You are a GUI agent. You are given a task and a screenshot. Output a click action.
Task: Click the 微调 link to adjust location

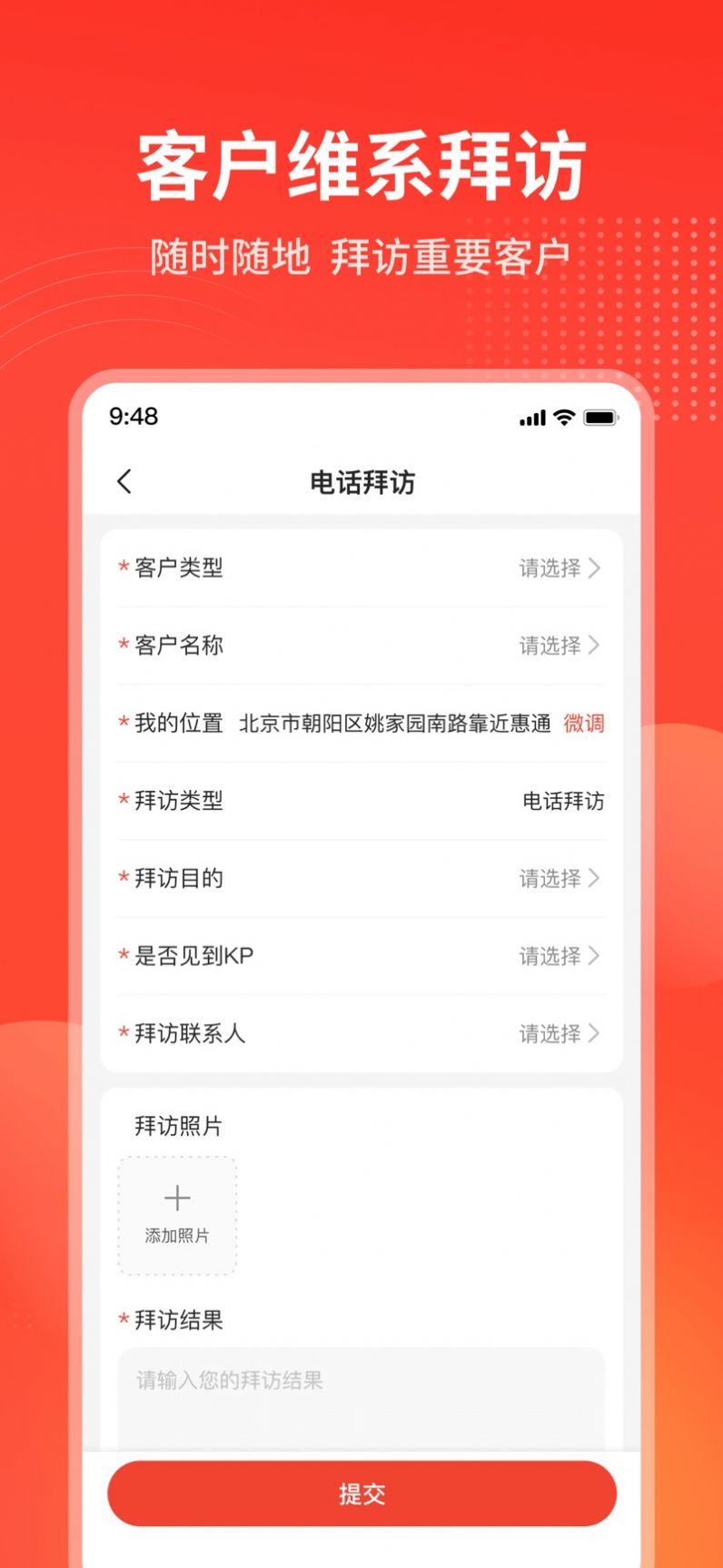coord(585,724)
